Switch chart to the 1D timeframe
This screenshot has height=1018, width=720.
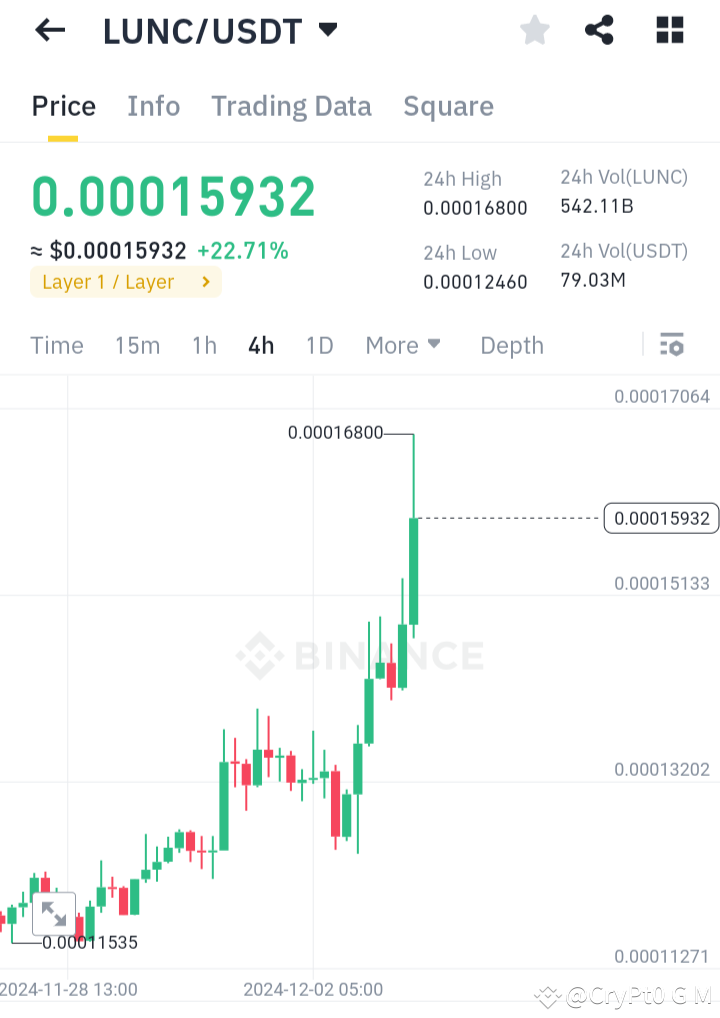(x=319, y=345)
